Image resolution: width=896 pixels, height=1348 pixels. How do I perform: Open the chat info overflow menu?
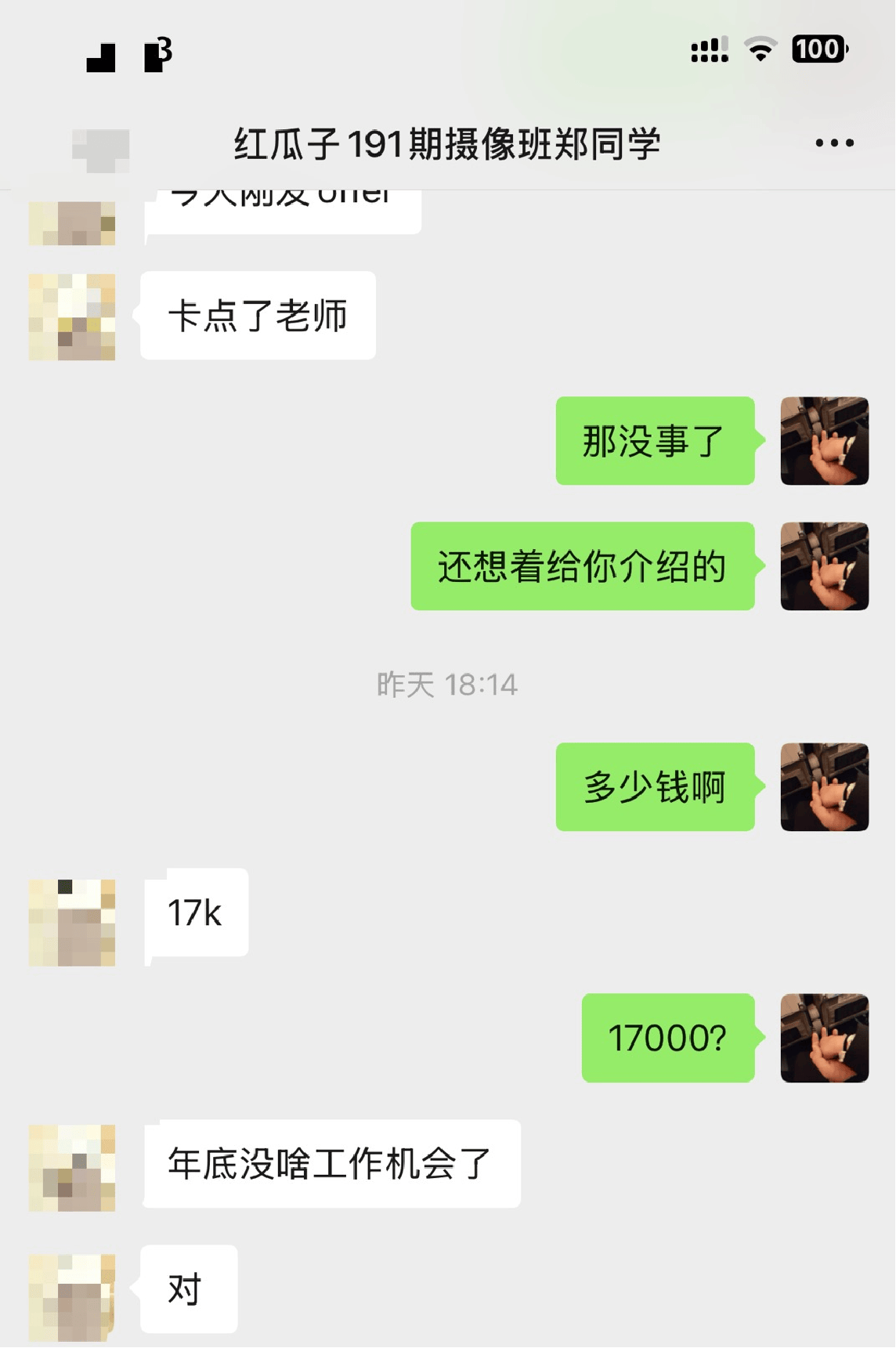(834, 143)
